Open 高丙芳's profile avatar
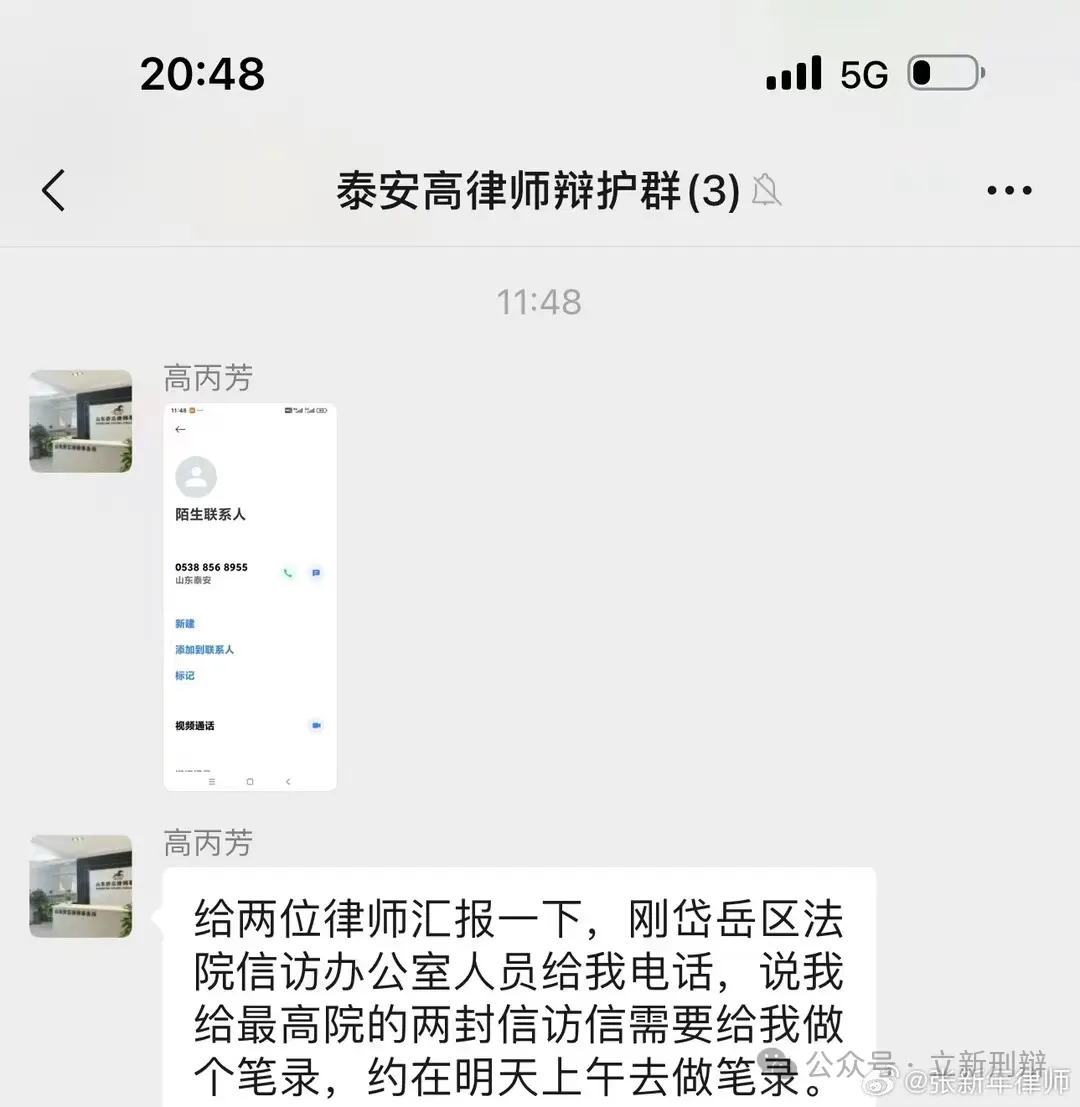The height and width of the screenshot is (1107, 1080). coord(80,421)
